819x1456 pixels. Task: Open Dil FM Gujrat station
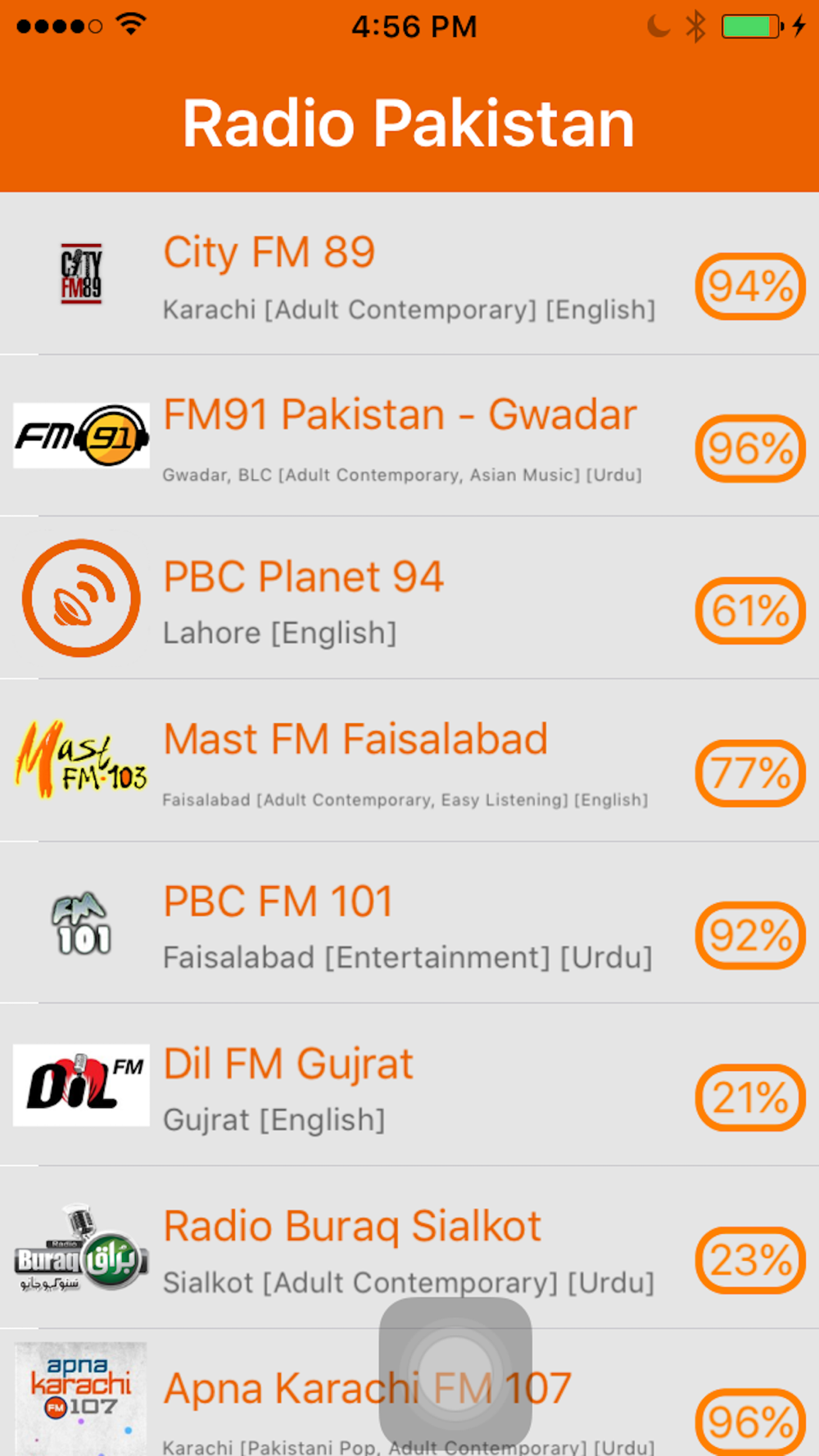pyautogui.click(x=409, y=1085)
